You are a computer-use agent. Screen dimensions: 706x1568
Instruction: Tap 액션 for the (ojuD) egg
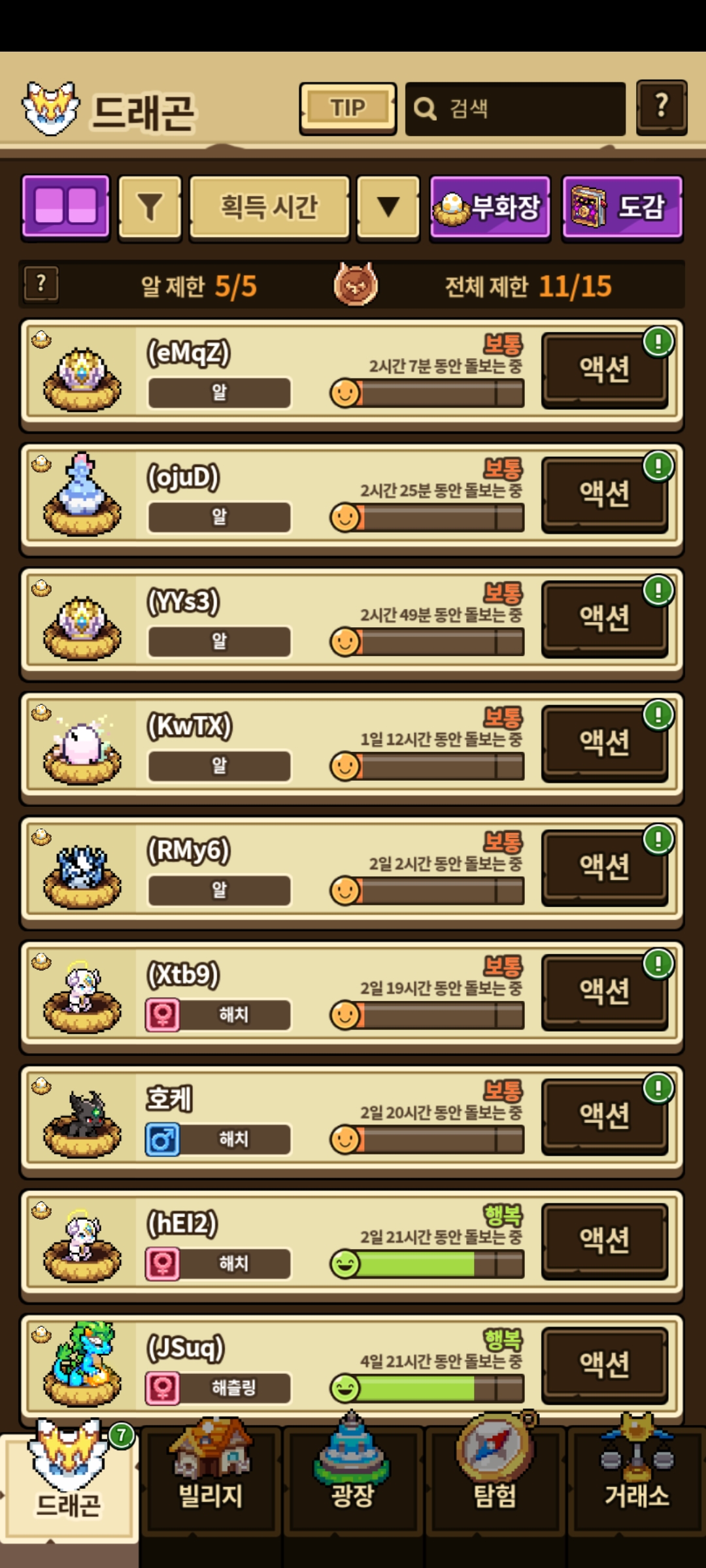point(604,494)
